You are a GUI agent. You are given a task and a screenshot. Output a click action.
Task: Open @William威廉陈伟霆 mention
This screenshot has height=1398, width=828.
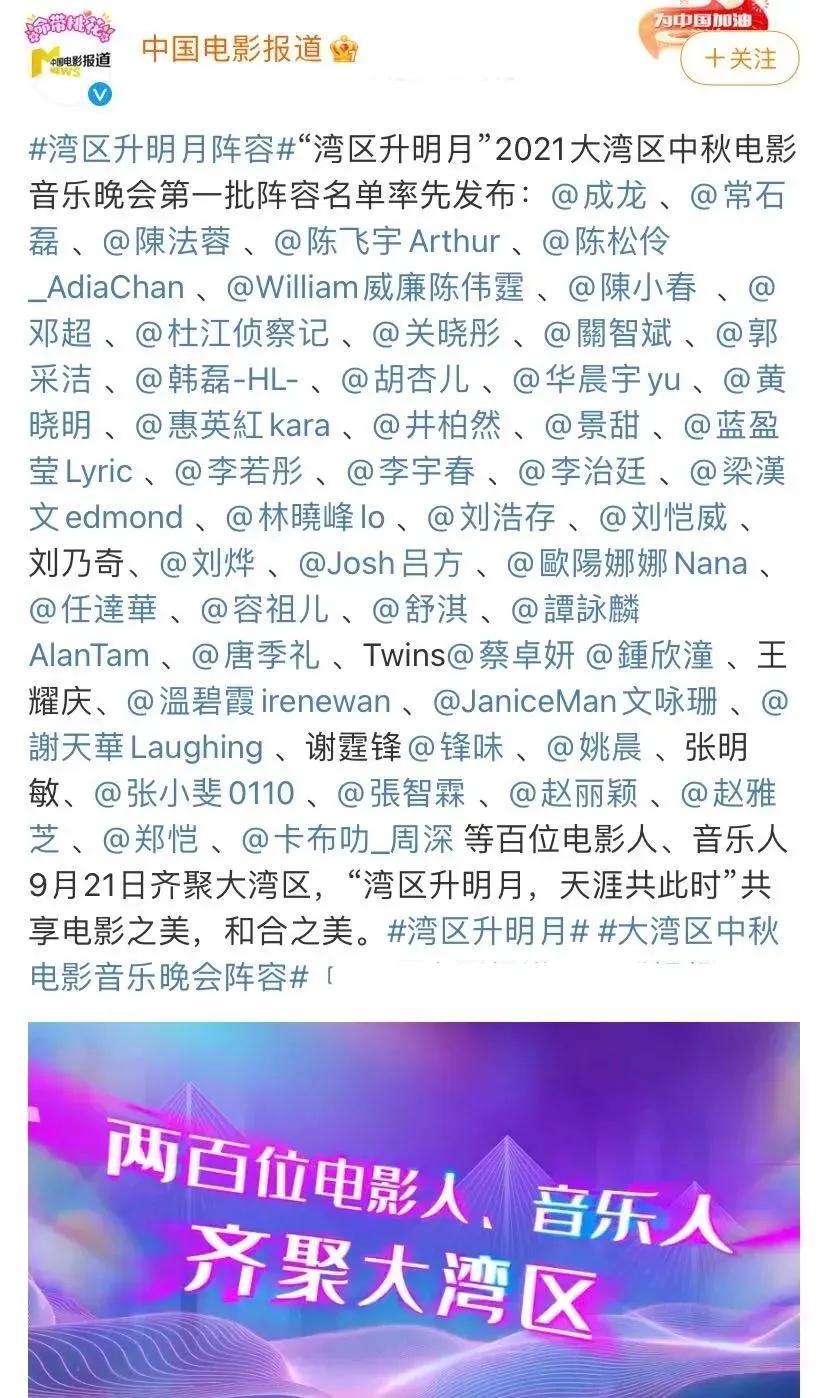point(376,288)
